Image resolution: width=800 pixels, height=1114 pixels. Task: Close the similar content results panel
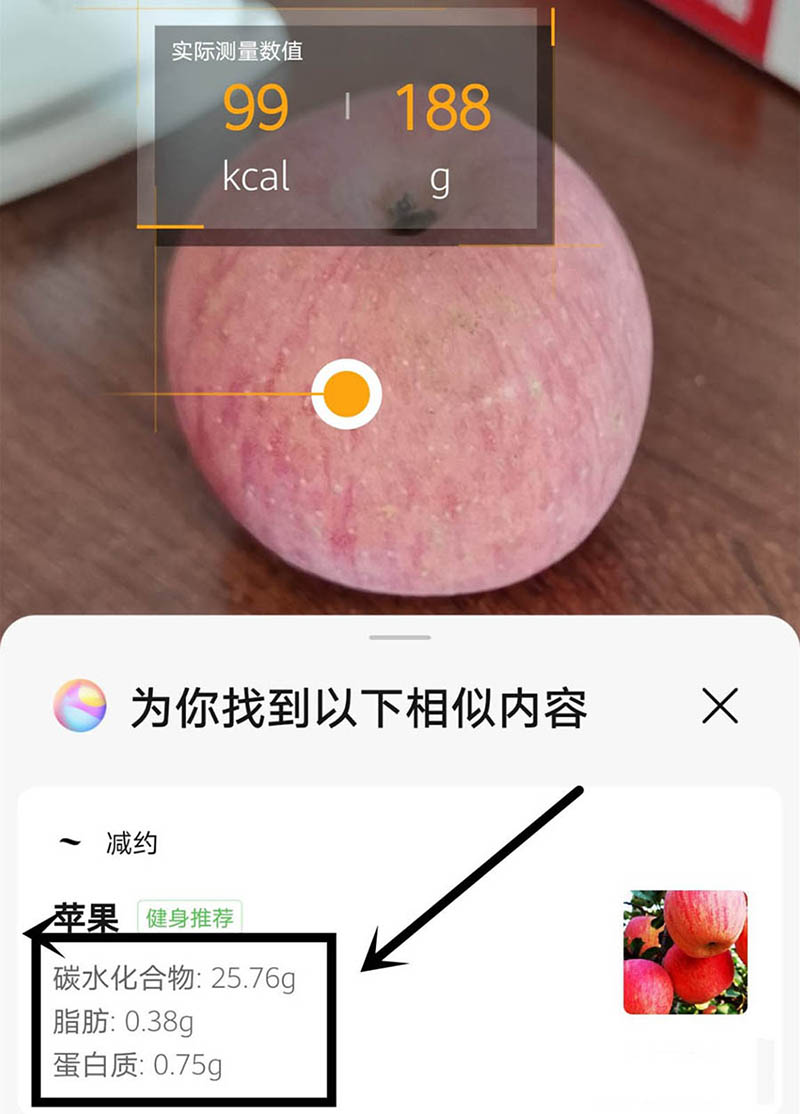click(720, 707)
